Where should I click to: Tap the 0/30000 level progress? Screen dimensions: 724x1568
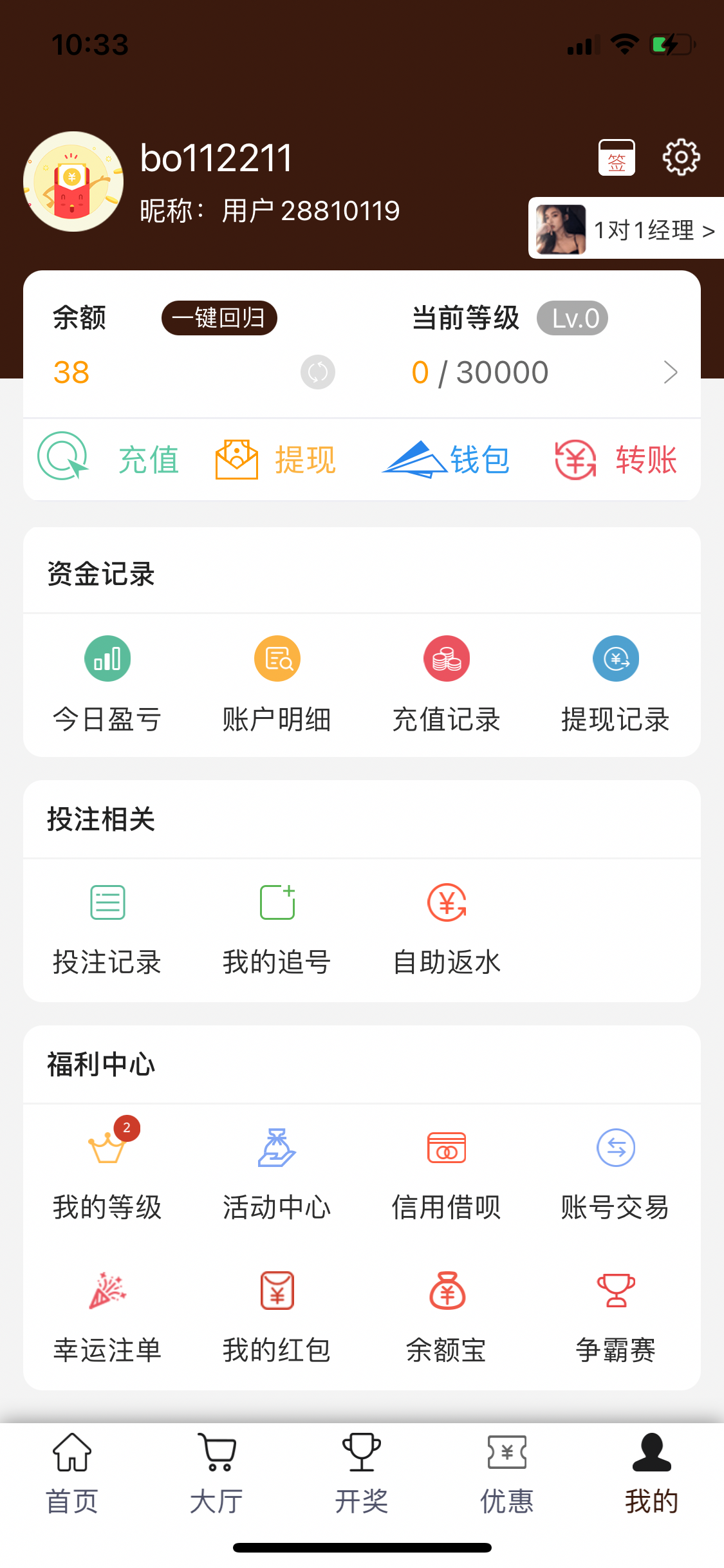tap(479, 372)
